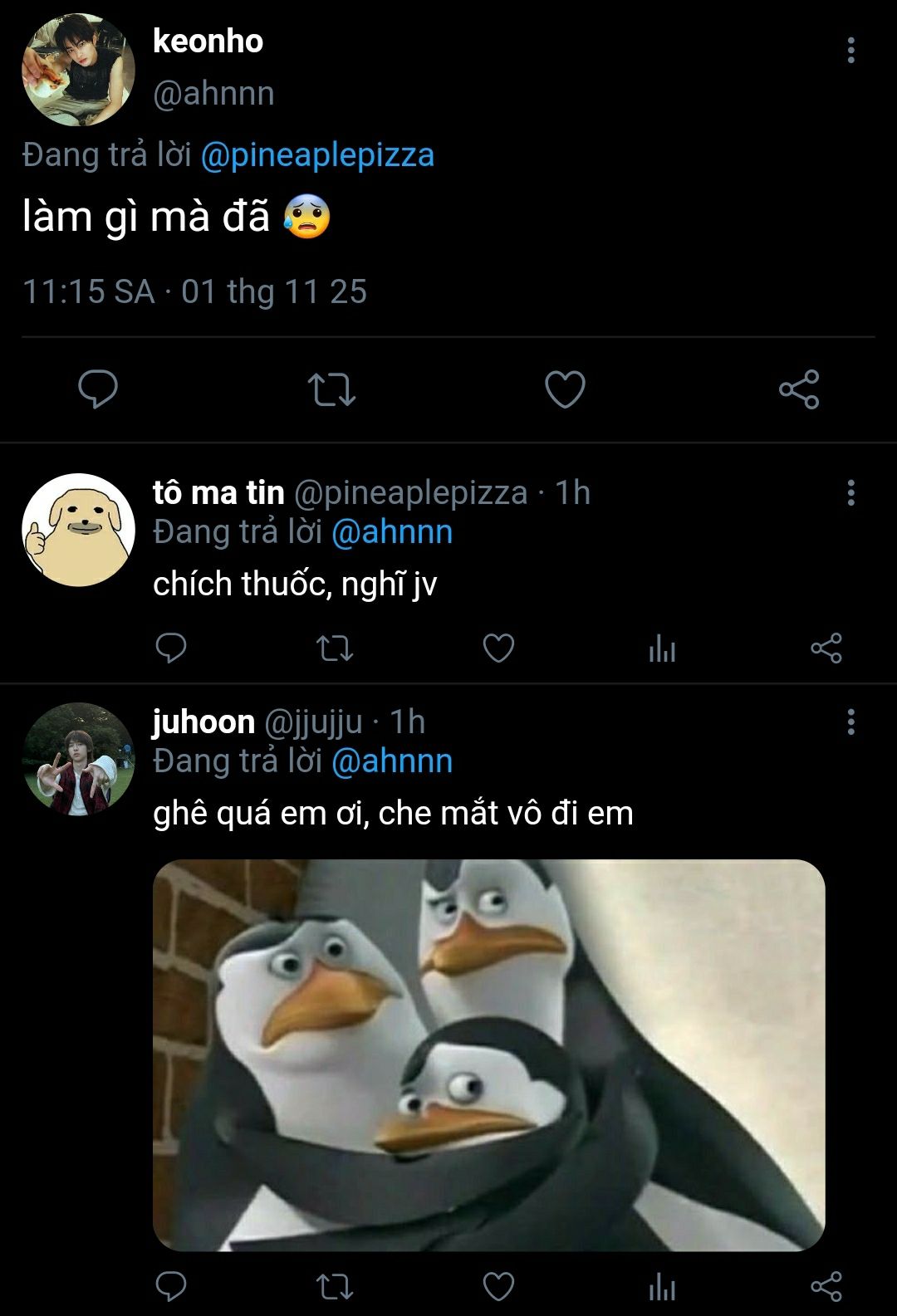Open the @pineaplepizza mention link in keonho's tweet

[317, 155]
